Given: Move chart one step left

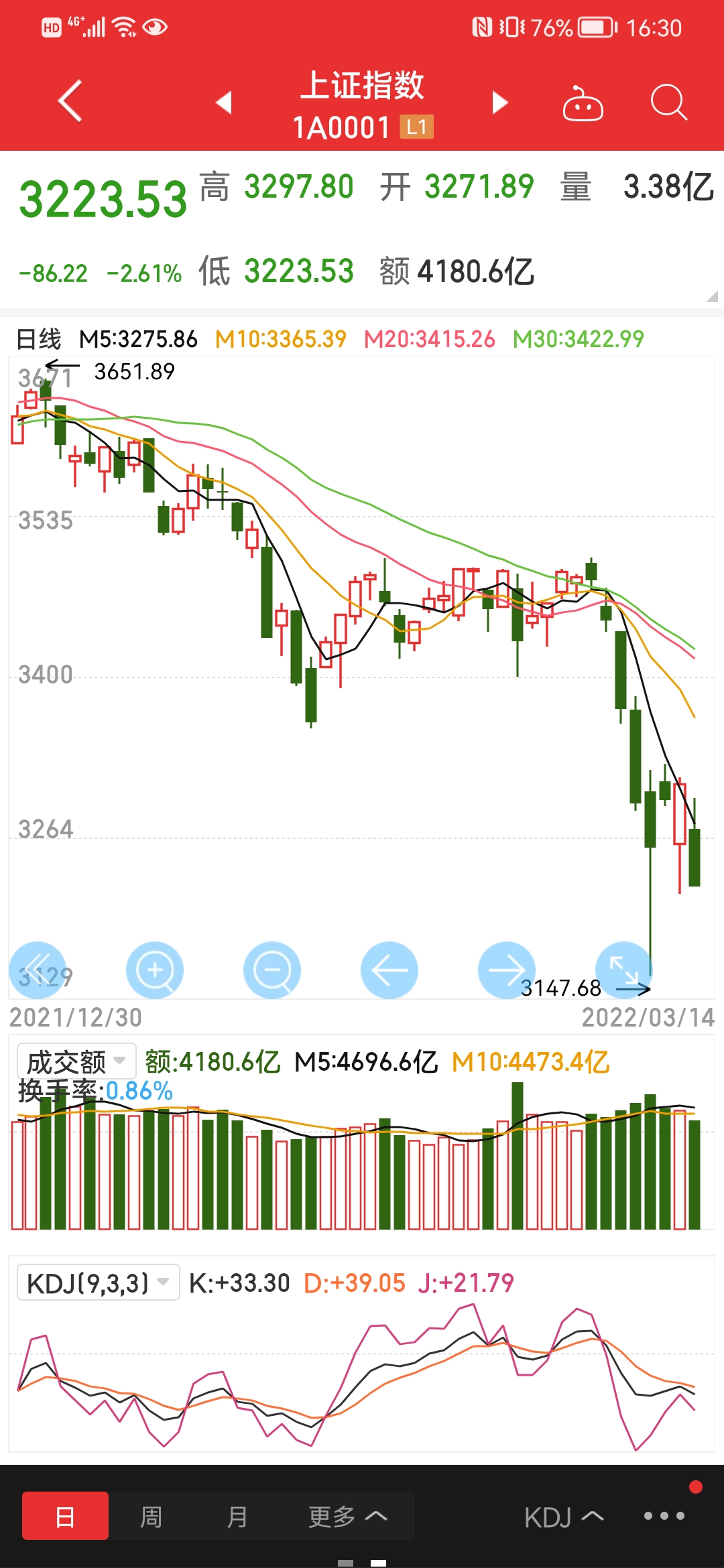Looking at the screenshot, I should [x=389, y=970].
